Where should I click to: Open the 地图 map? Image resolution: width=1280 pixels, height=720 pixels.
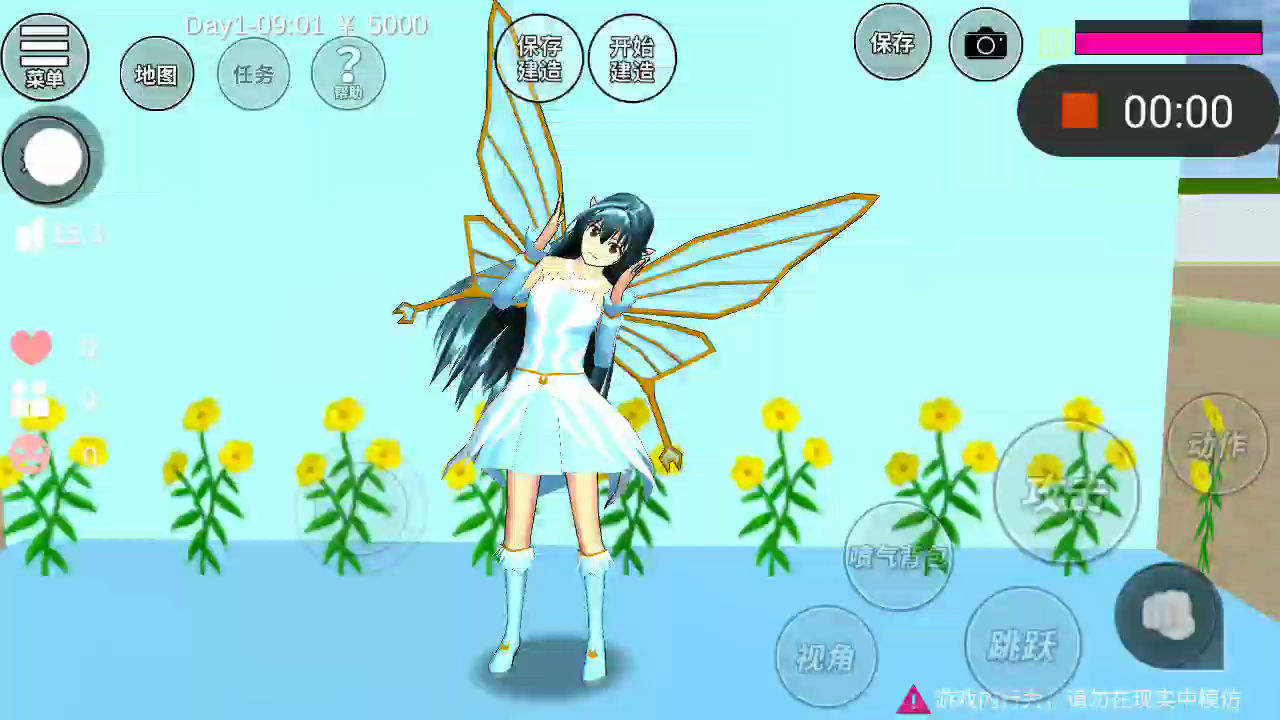tap(157, 74)
